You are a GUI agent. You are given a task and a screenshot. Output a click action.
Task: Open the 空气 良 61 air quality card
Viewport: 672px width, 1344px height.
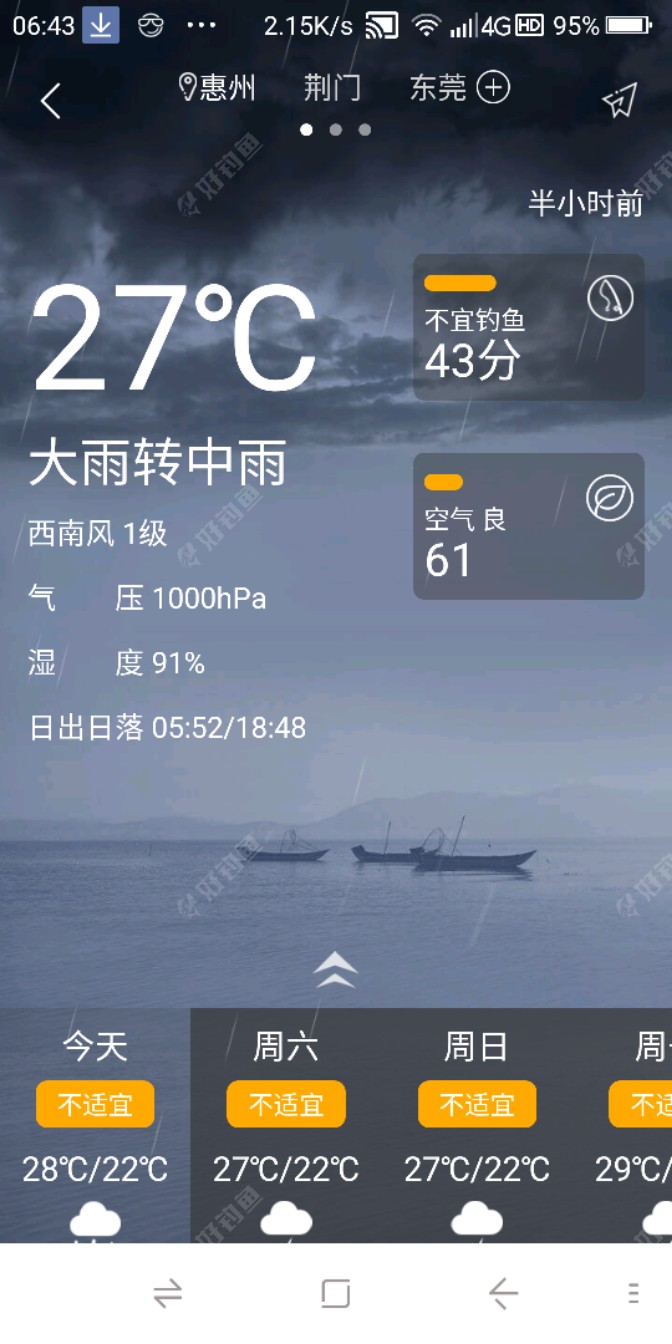pyautogui.click(x=528, y=526)
